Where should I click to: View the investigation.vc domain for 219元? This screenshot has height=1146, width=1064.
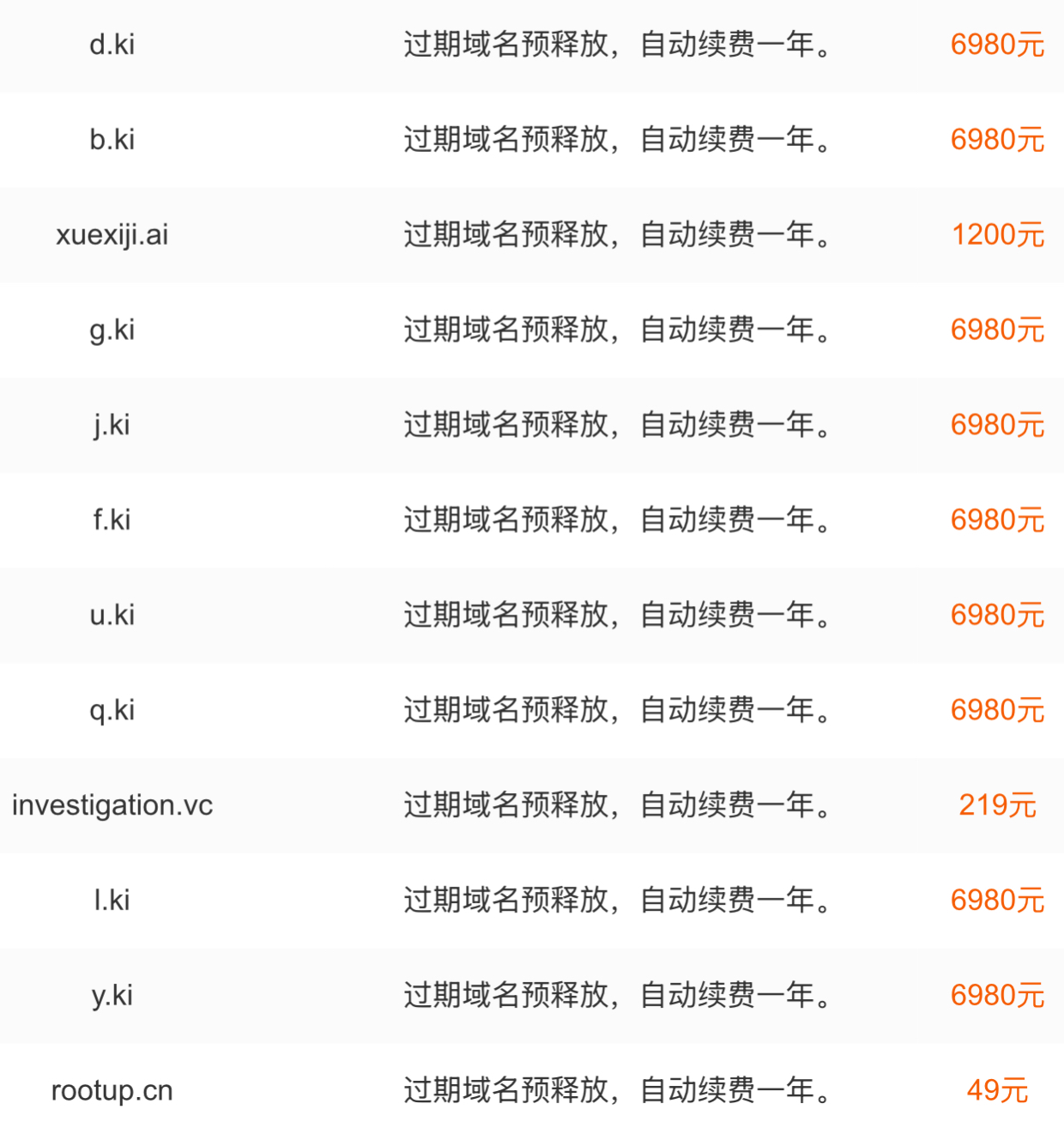point(112,806)
